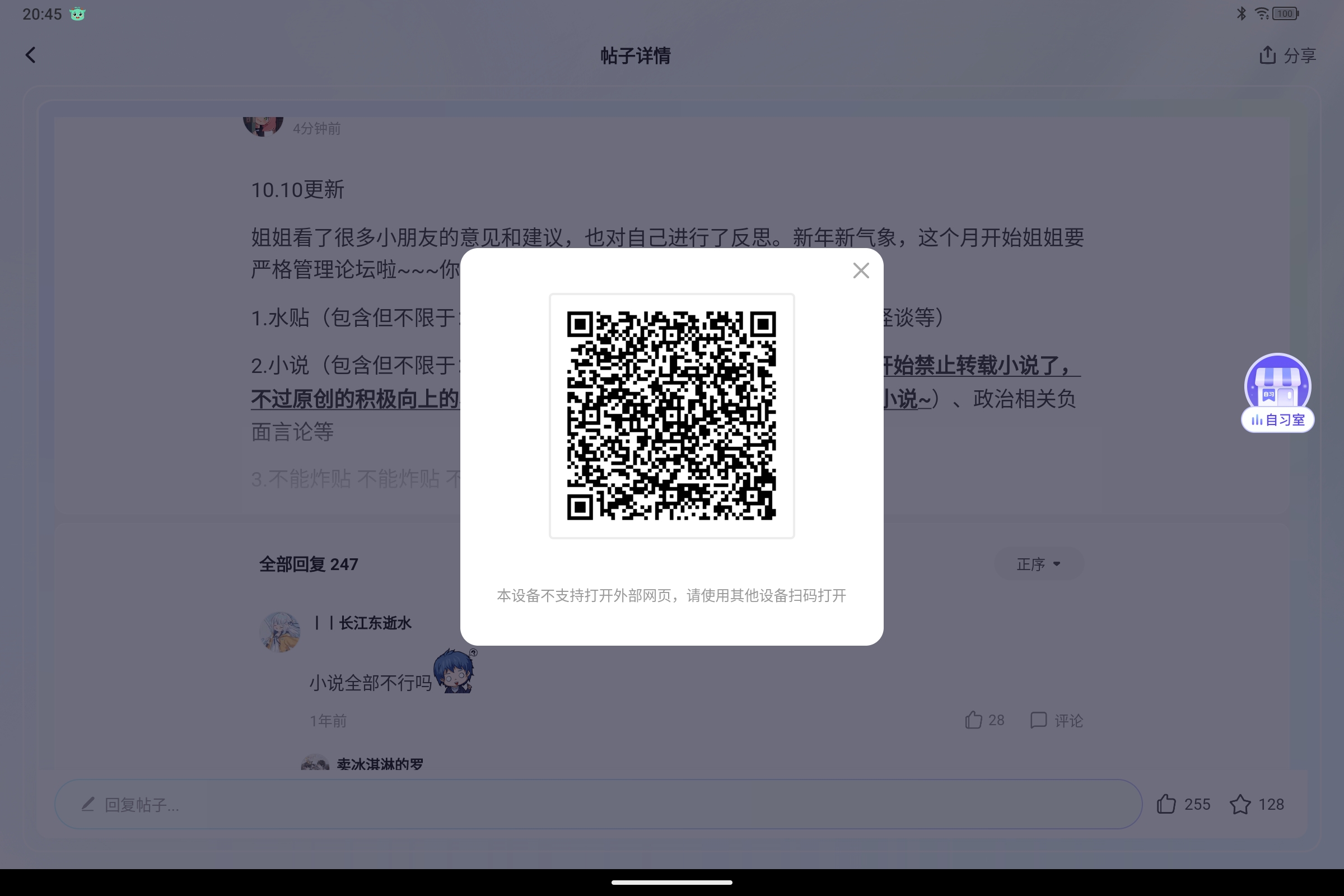Share this post via 分享

(x=1287, y=55)
